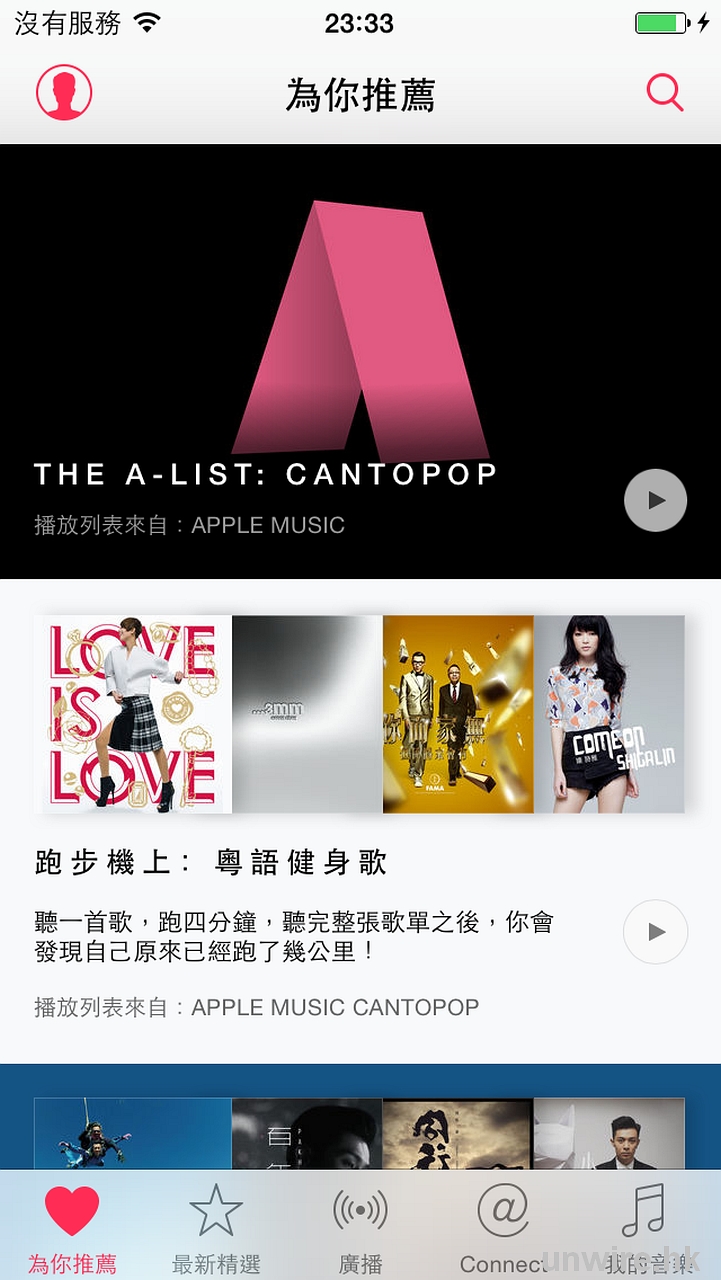Image resolution: width=721 pixels, height=1280 pixels.
Task: Switch to the 為你推薦 tab
Action: pos(72,1228)
